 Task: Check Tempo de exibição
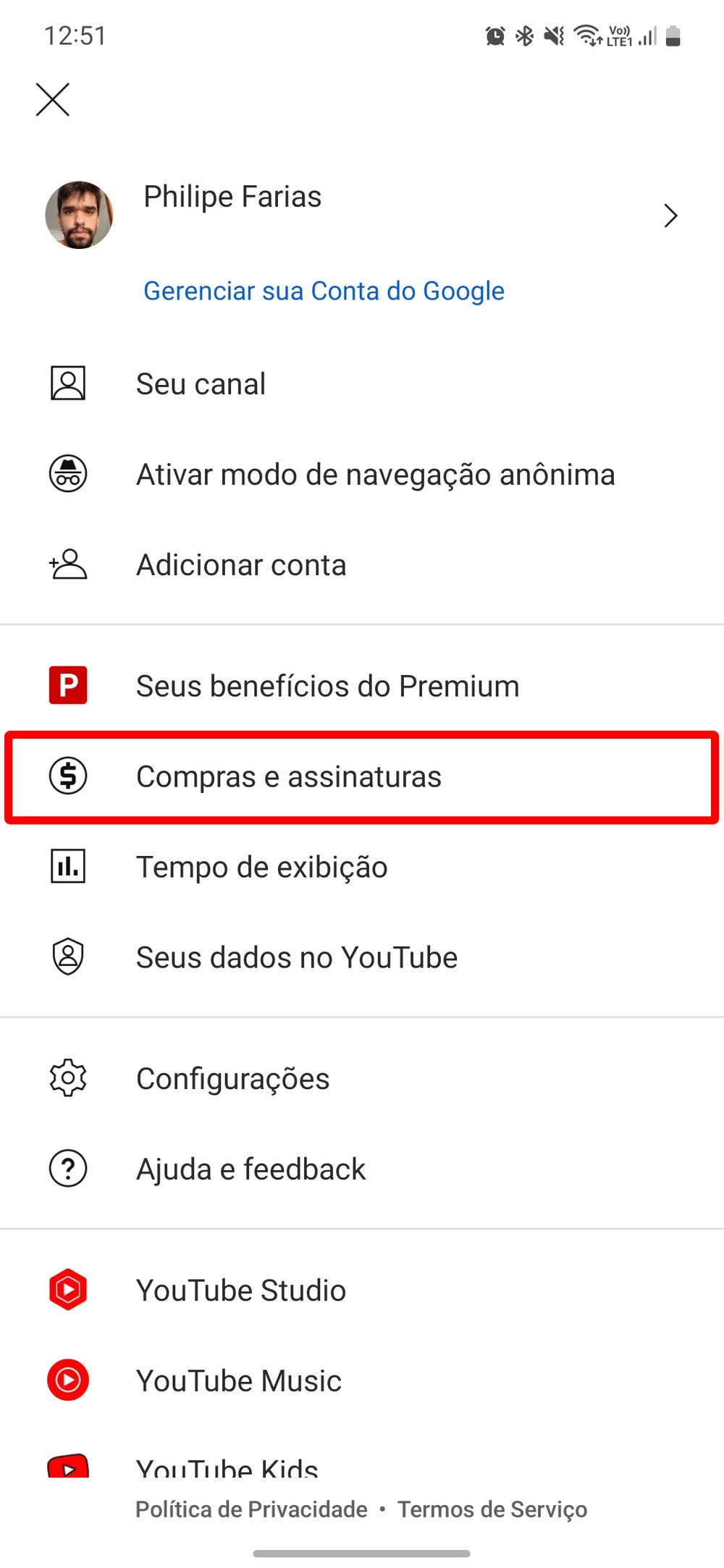click(x=261, y=867)
